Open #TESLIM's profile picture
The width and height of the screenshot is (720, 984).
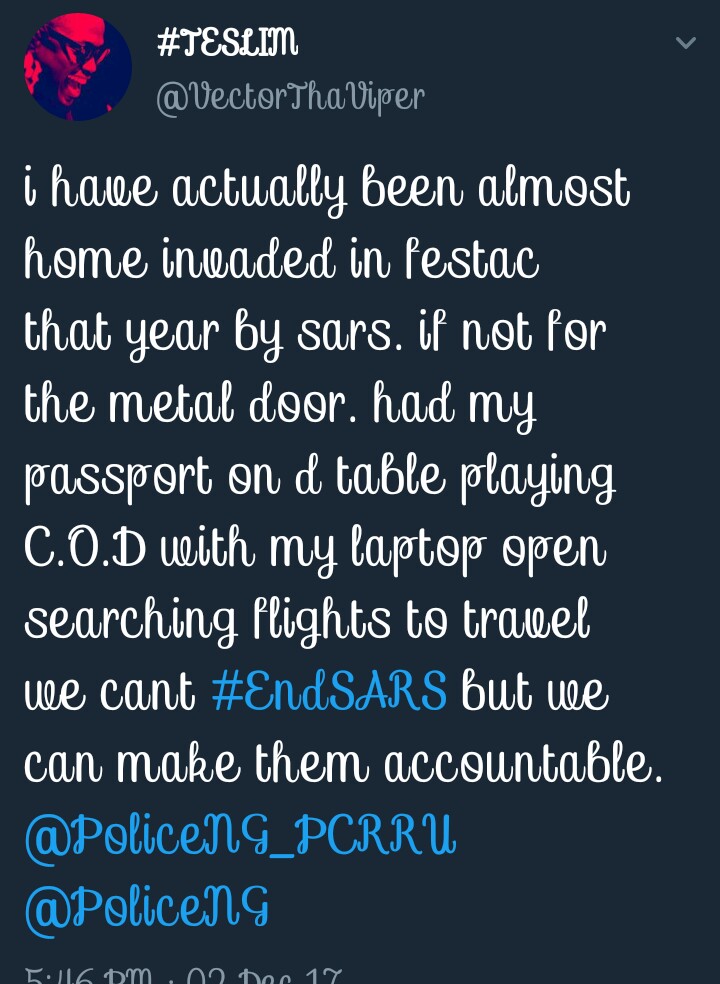(78, 67)
